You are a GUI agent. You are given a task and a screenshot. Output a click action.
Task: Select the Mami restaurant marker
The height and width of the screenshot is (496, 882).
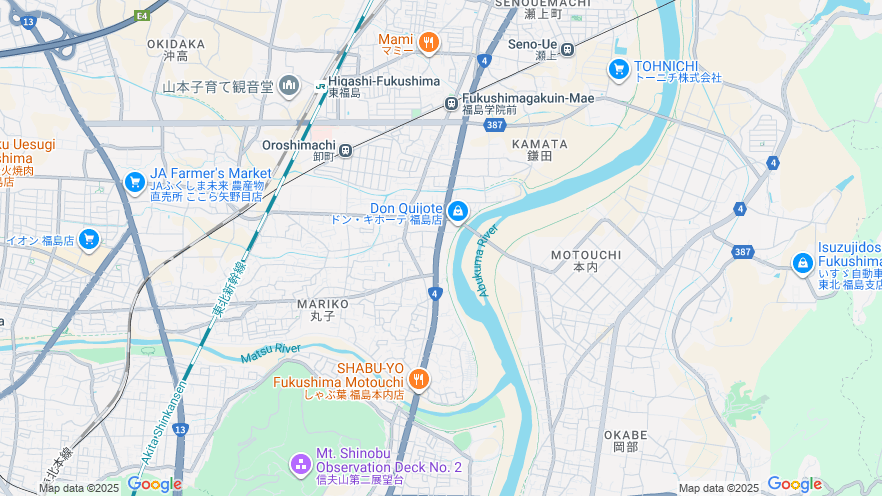(429, 42)
